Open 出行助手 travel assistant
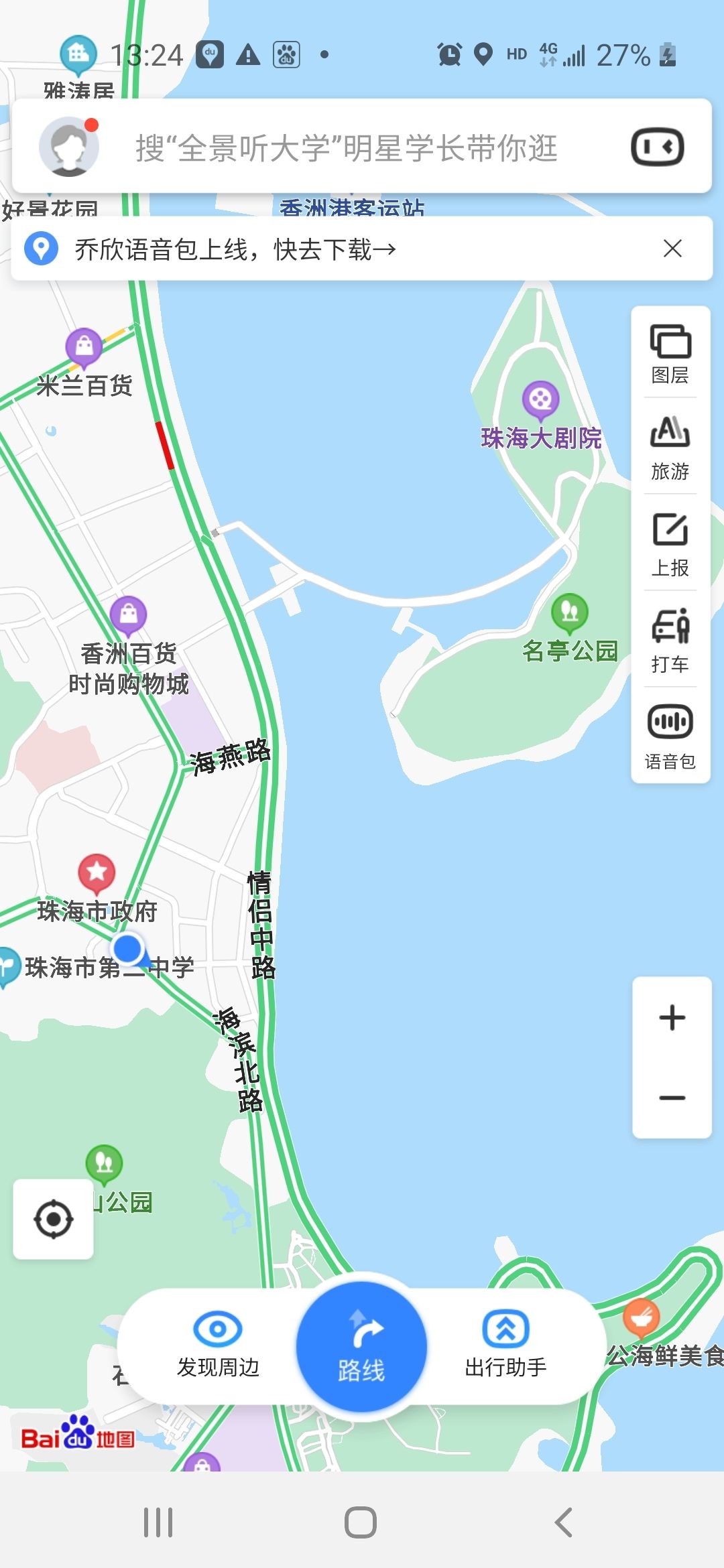The height and width of the screenshot is (1568, 724). pos(505,1344)
